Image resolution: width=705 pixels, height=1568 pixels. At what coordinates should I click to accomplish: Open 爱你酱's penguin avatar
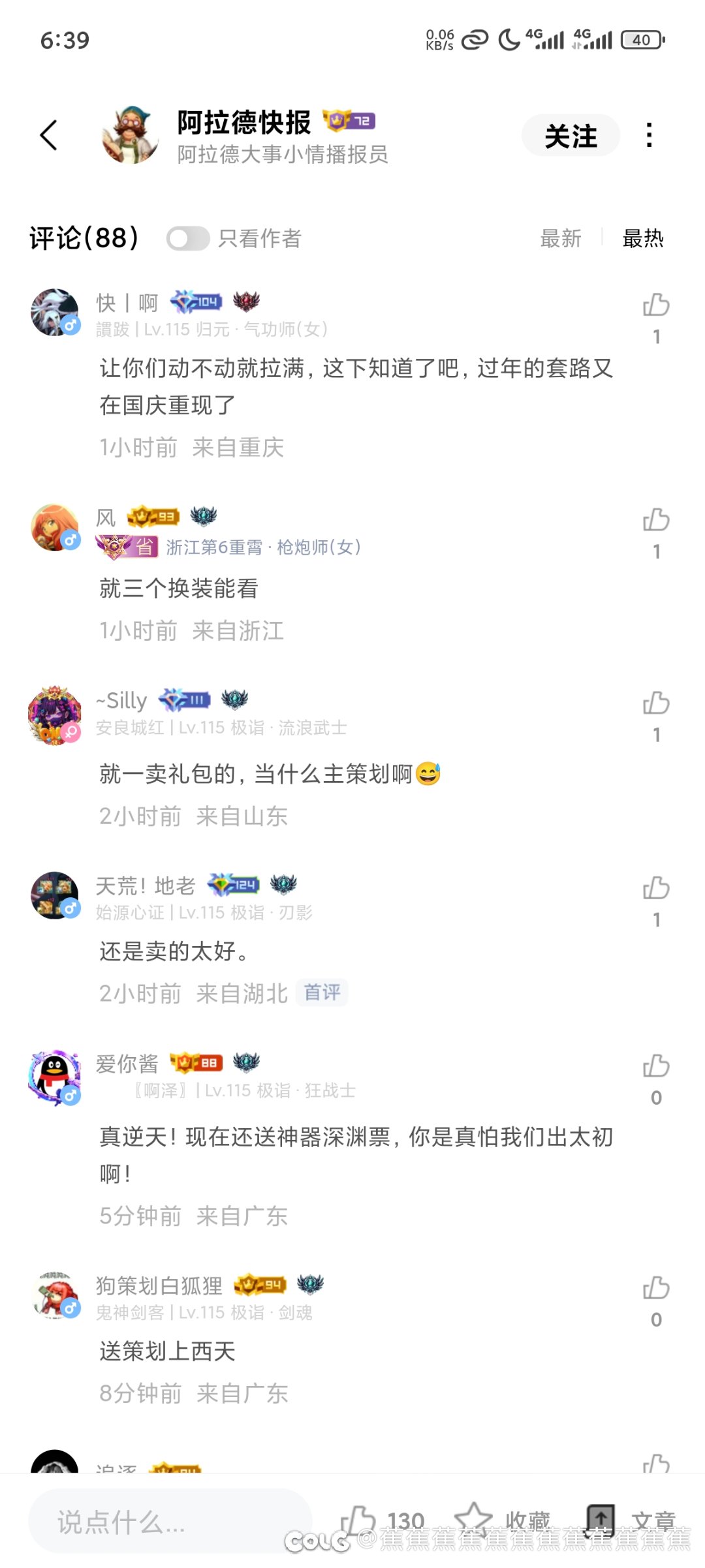pyautogui.click(x=55, y=1078)
